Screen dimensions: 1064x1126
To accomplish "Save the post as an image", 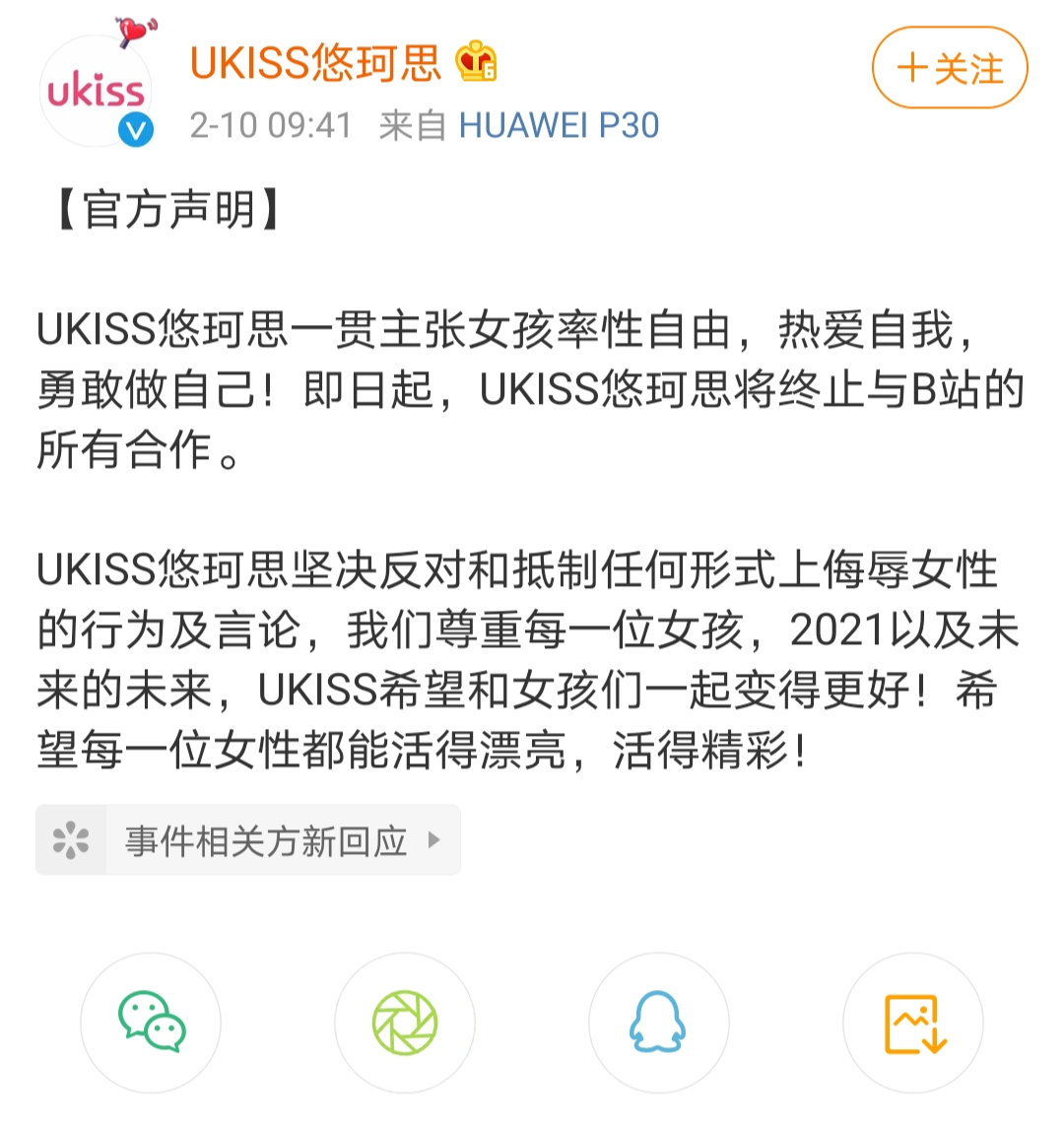I will pos(913,1023).
